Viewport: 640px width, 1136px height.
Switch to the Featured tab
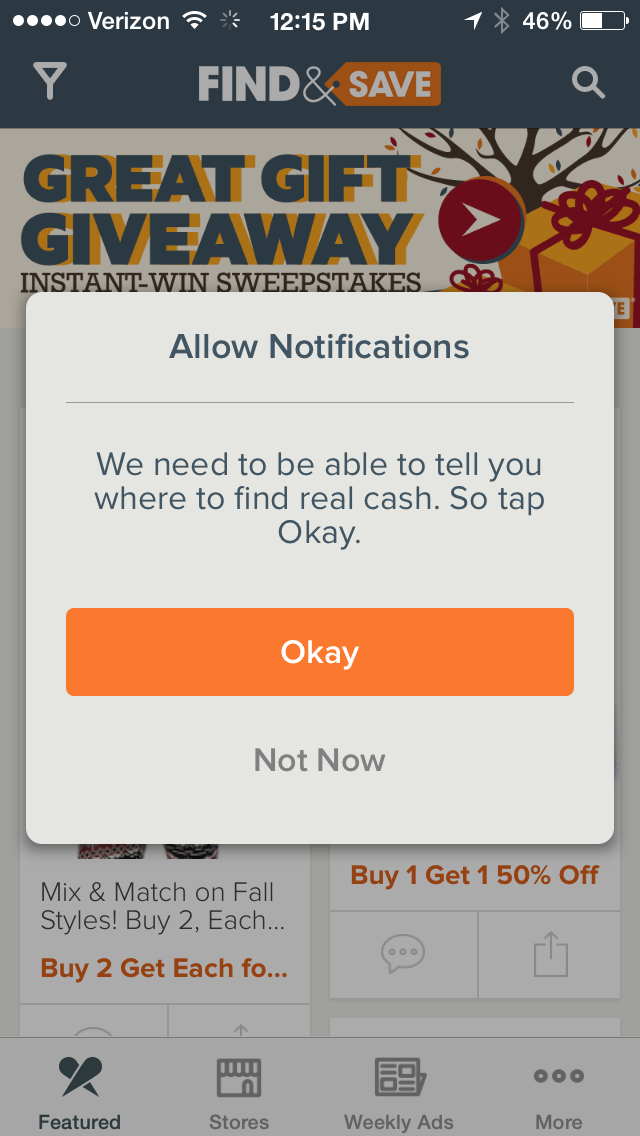[79, 1092]
